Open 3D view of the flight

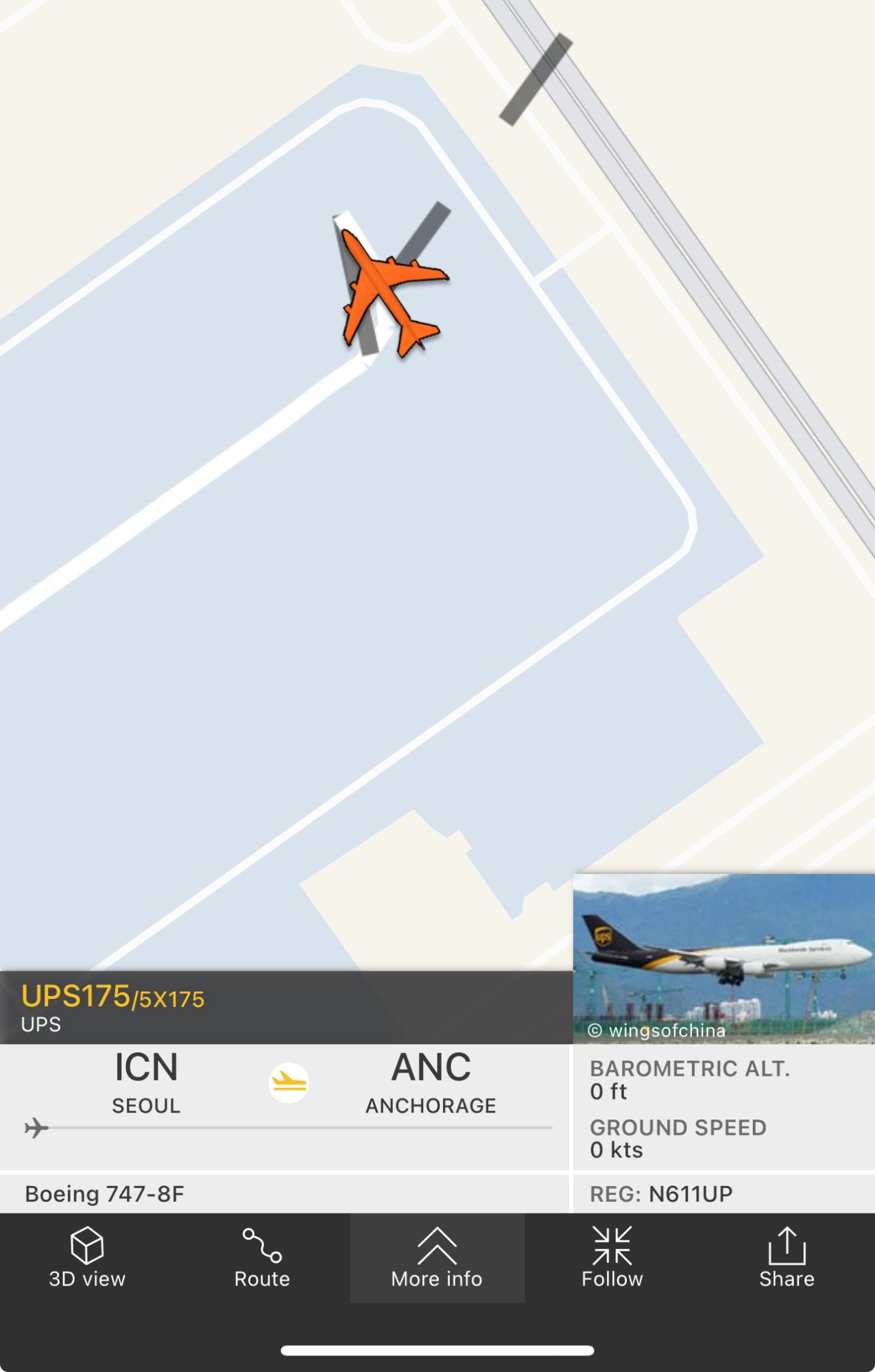coord(87,1258)
